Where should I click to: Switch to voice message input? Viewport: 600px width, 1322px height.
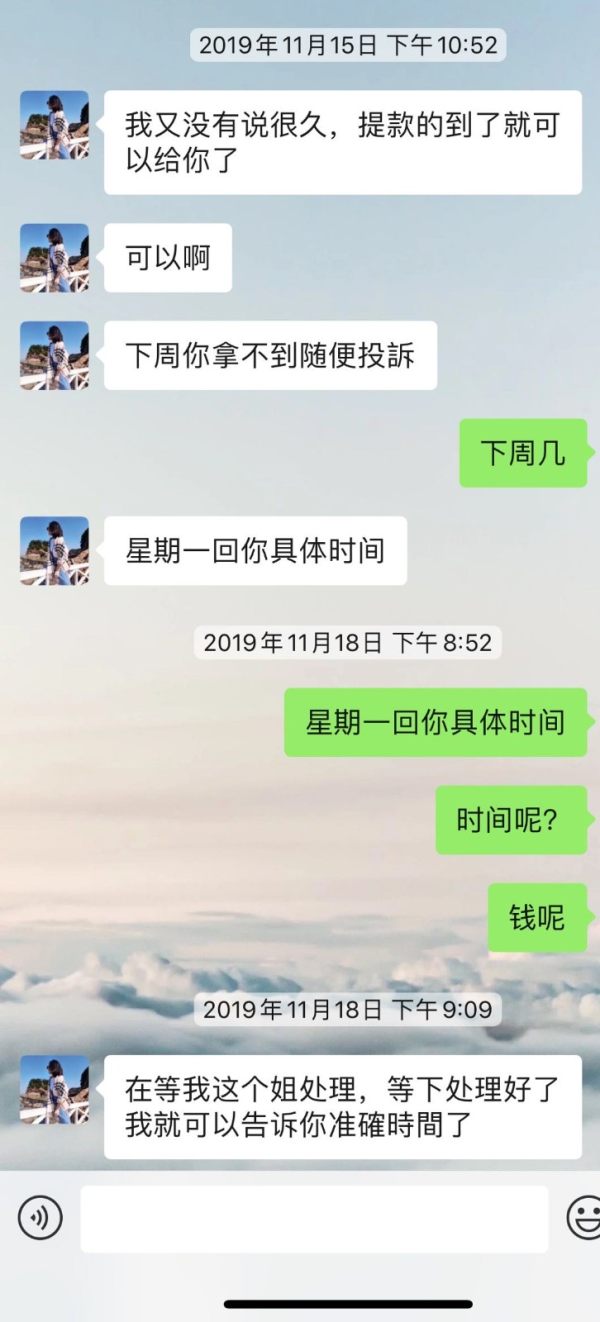pyautogui.click(x=40, y=1218)
